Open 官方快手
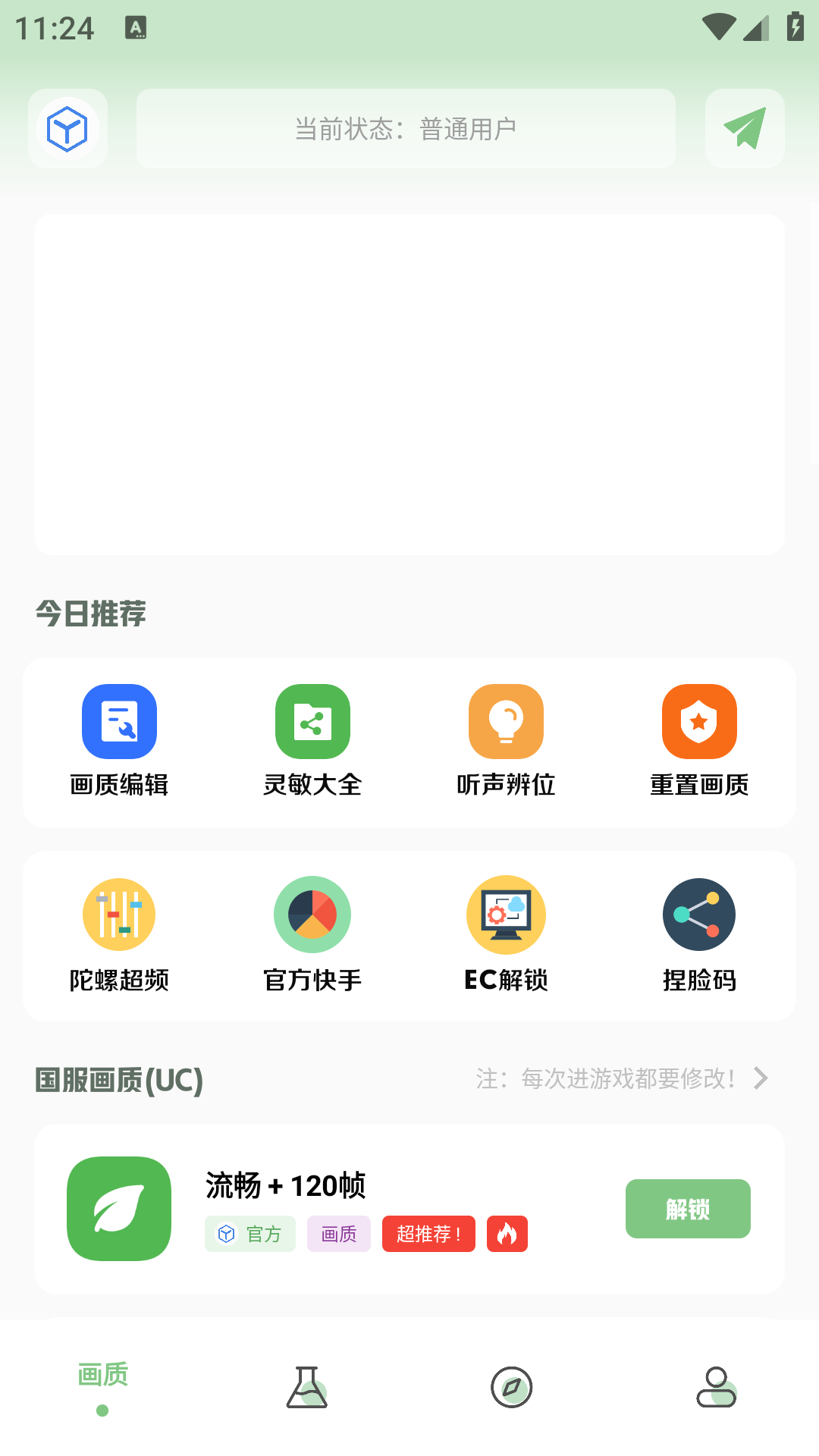 coord(312,935)
